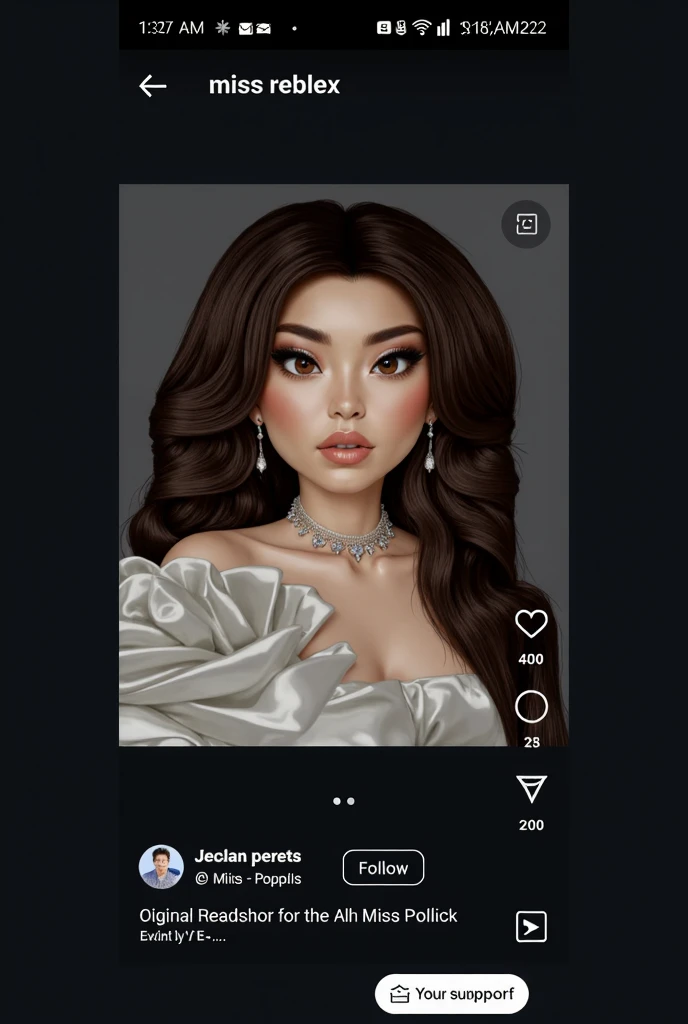
Task: Tap the square icon on the photo's corner
Action: (x=526, y=224)
